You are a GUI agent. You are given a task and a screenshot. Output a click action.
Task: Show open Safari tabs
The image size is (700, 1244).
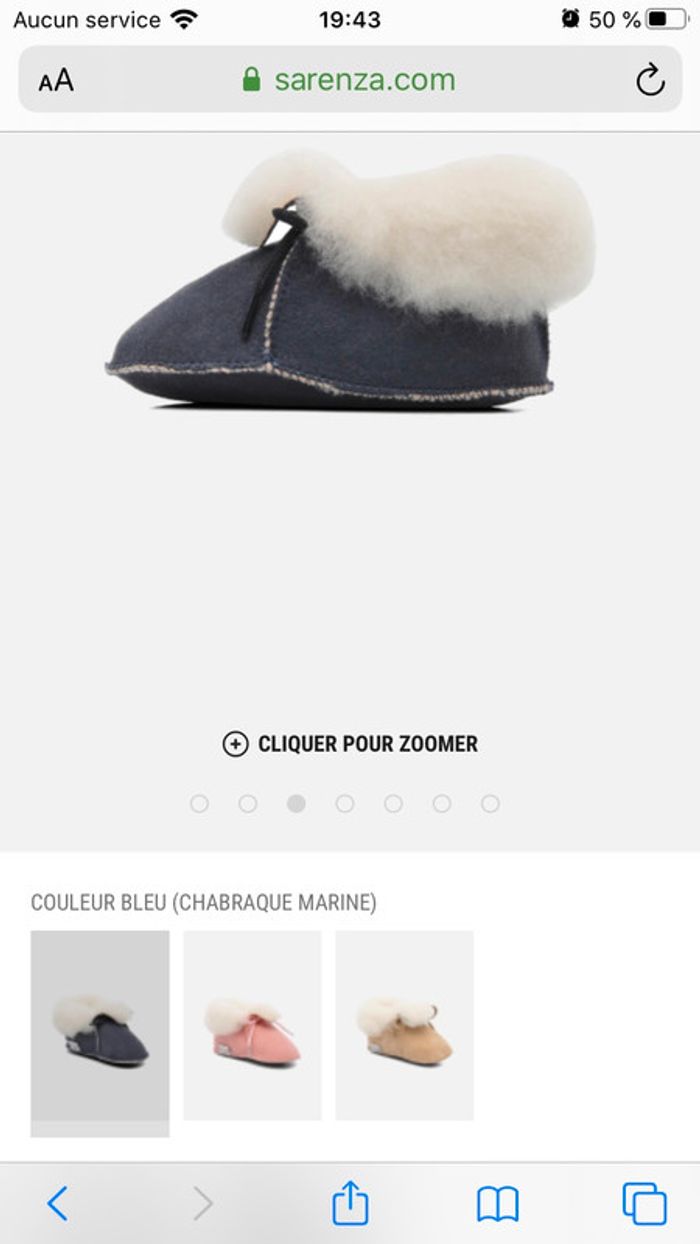click(x=644, y=1203)
